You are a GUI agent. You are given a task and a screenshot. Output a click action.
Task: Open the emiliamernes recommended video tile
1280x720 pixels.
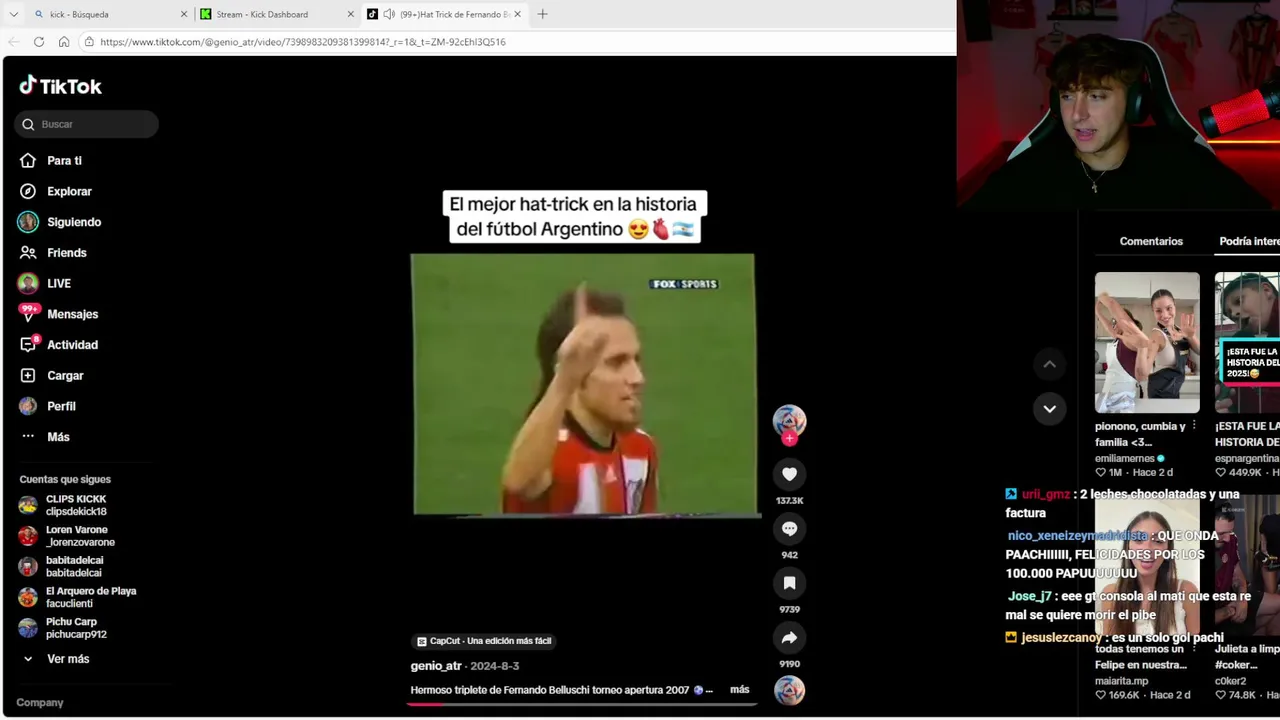pyautogui.click(x=1146, y=343)
